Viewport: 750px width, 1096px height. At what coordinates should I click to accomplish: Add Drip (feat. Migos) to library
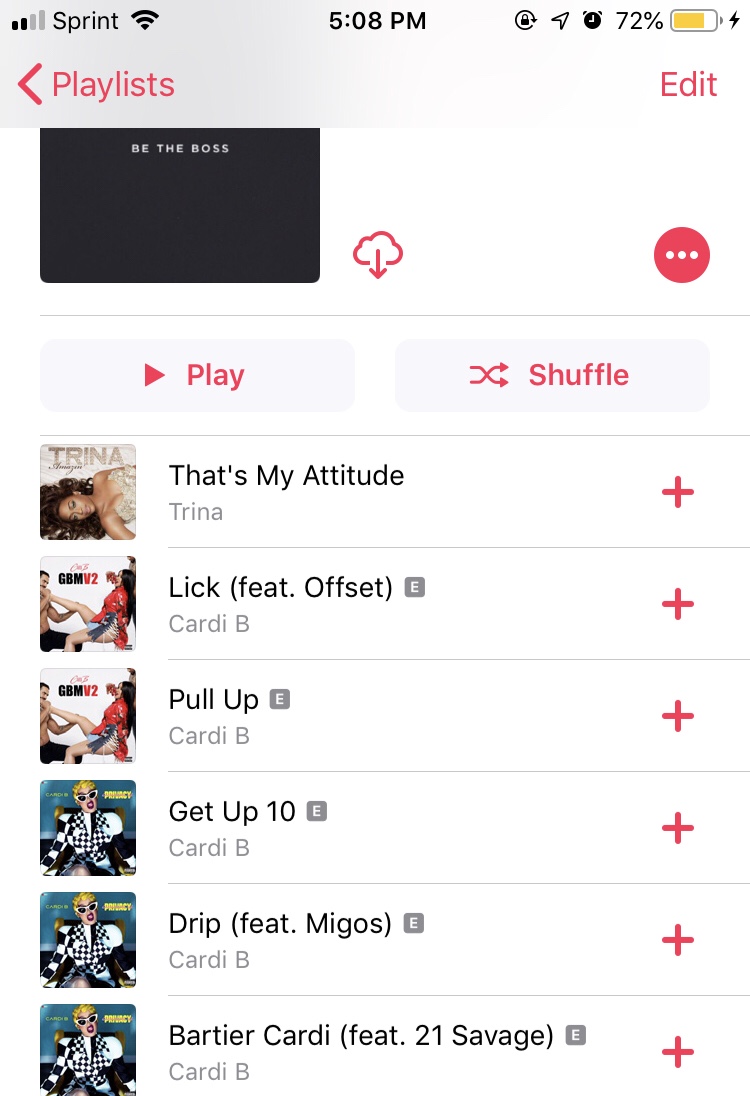(x=678, y=940)
